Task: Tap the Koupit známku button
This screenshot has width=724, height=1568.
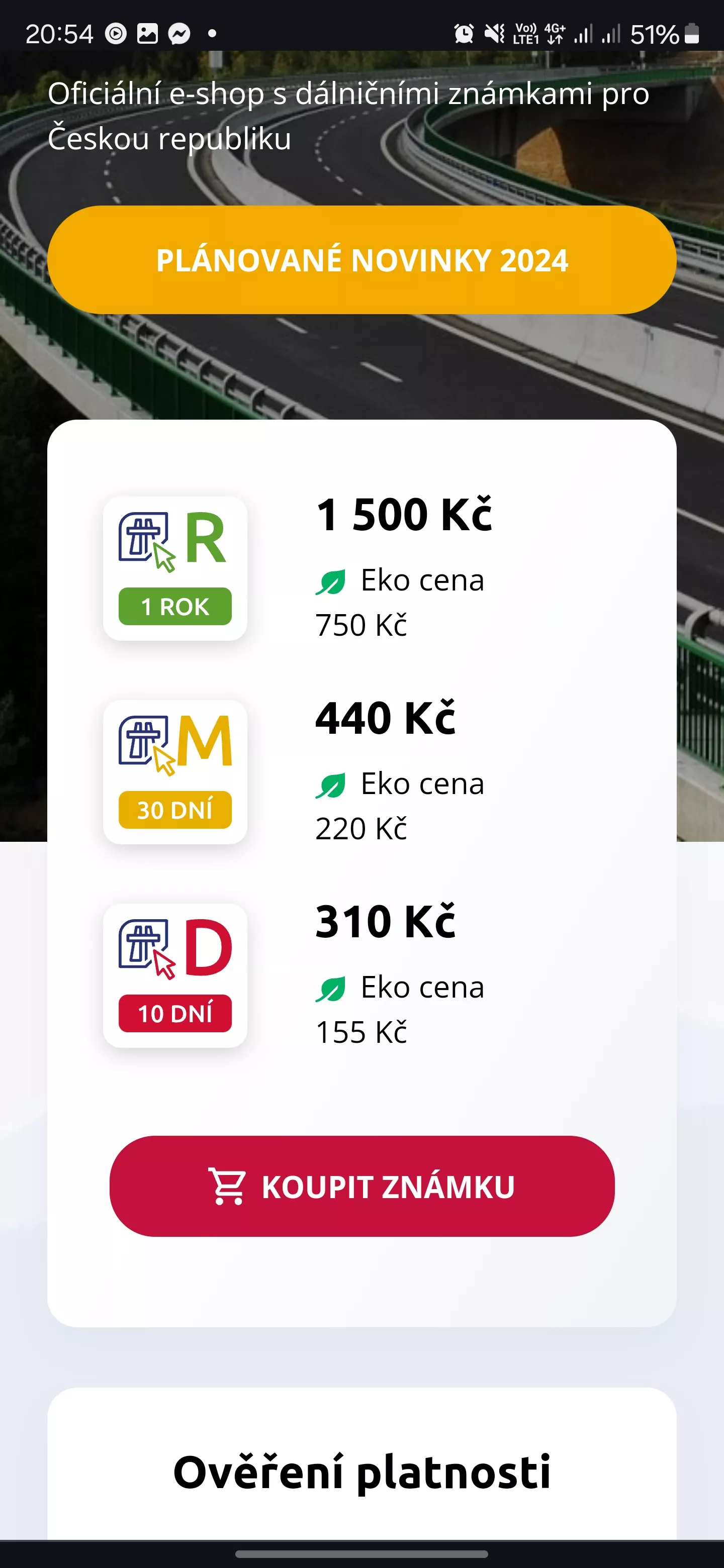Action: [361, 1186]
